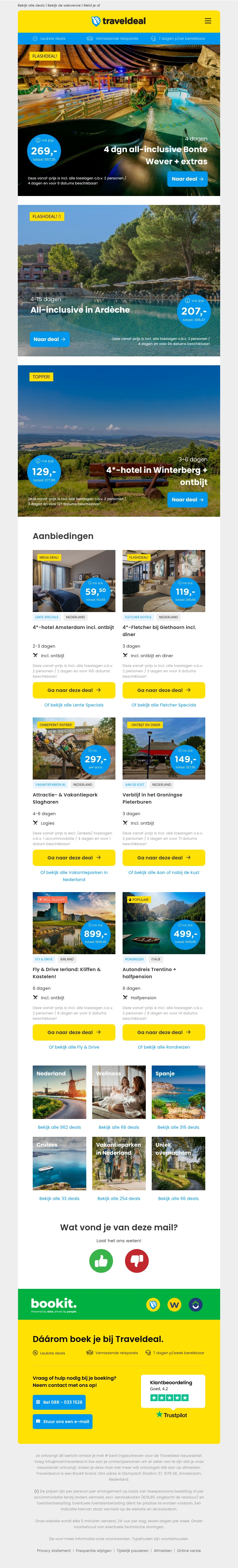View all Rondreizen link

tap(164, 1047)
